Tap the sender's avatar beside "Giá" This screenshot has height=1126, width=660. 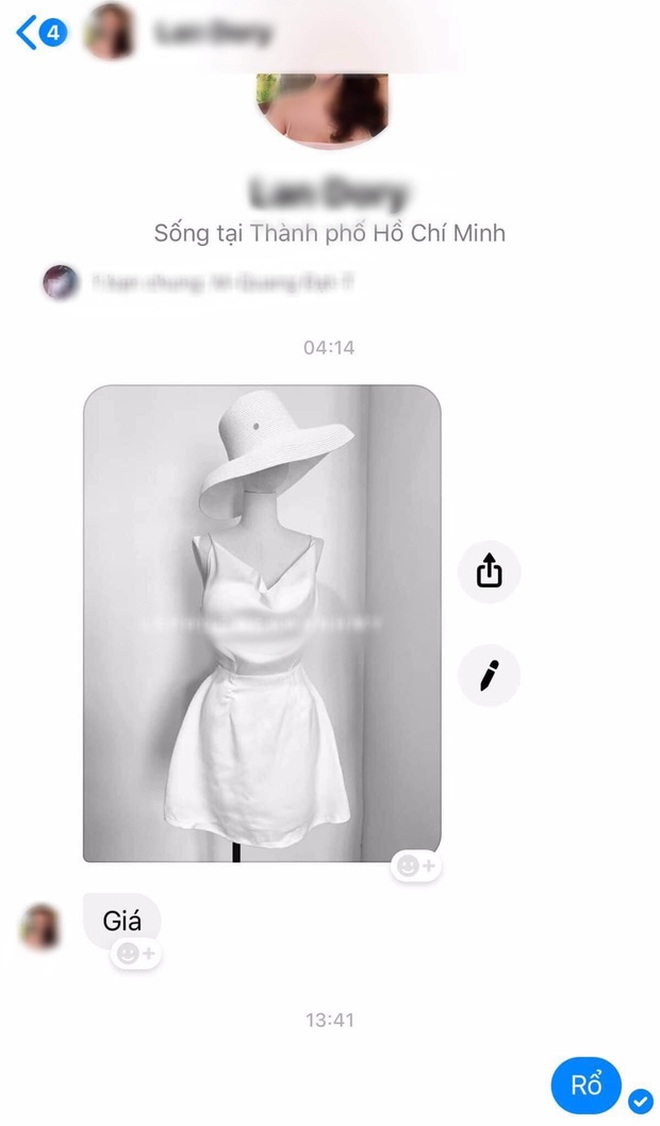[41, 927]
